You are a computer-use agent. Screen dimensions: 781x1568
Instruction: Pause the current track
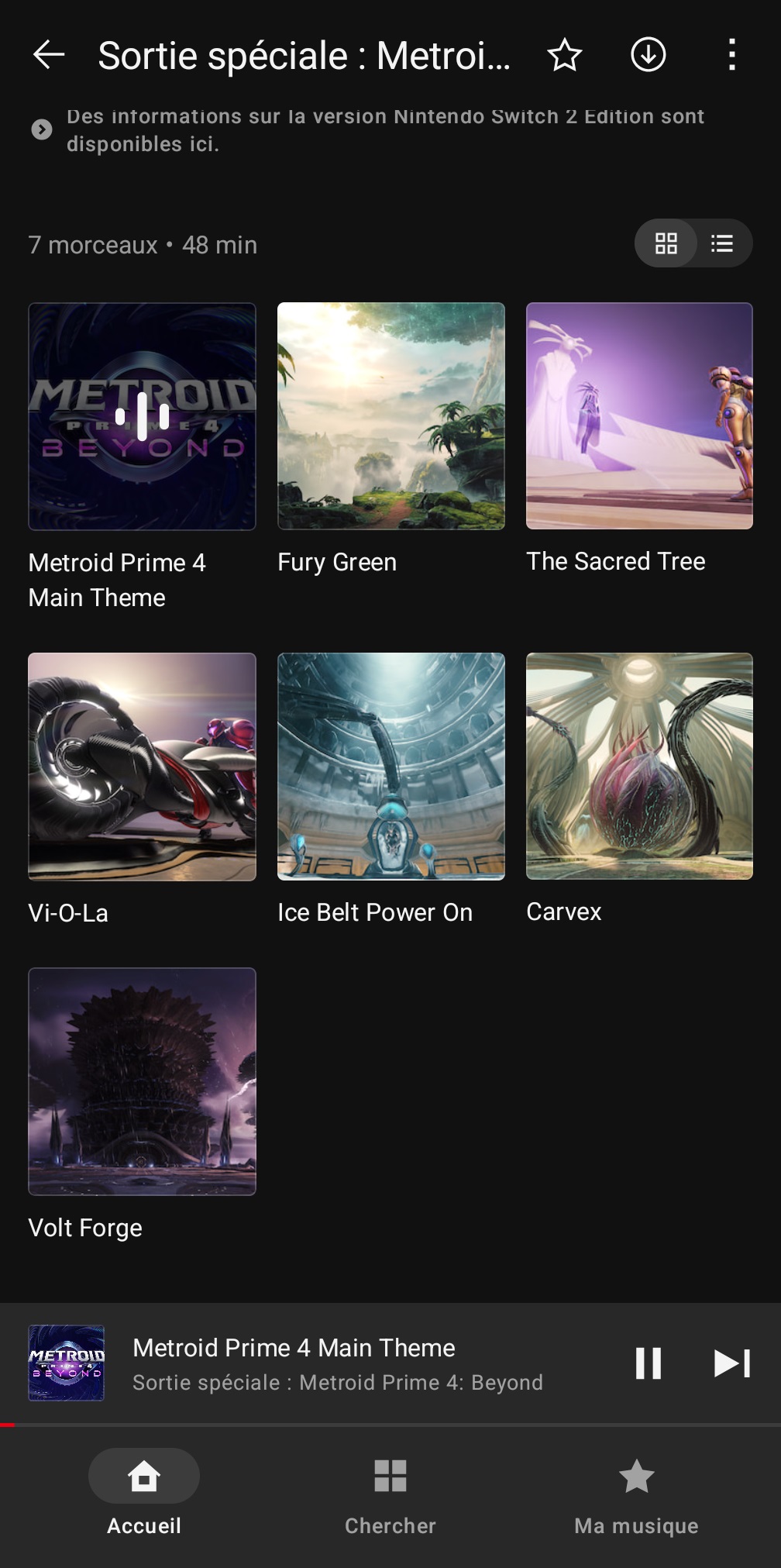pos(649,1363)
